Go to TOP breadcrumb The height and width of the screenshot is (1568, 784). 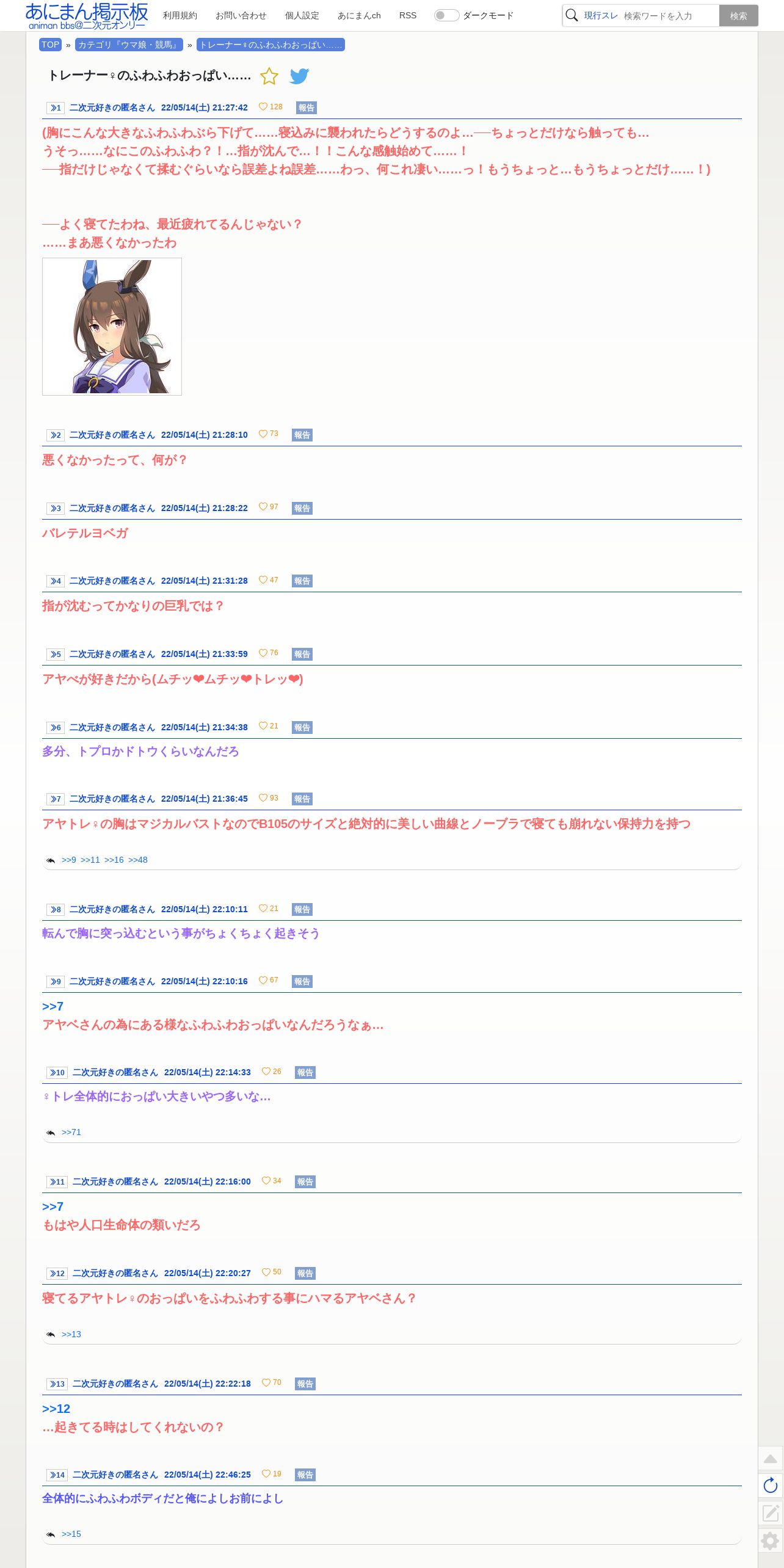coord(50,45)
